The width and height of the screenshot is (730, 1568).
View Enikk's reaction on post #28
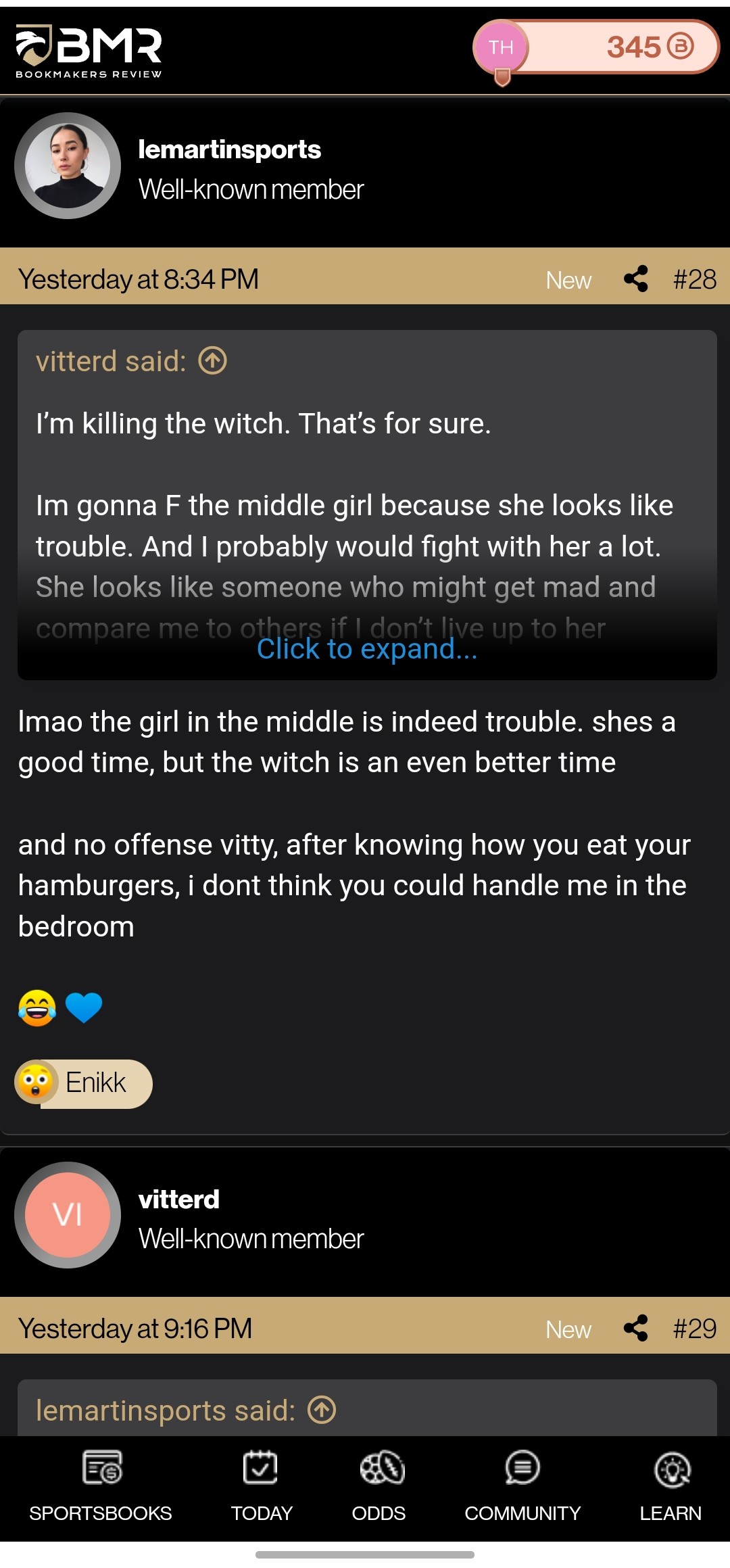coord(84,1083)
